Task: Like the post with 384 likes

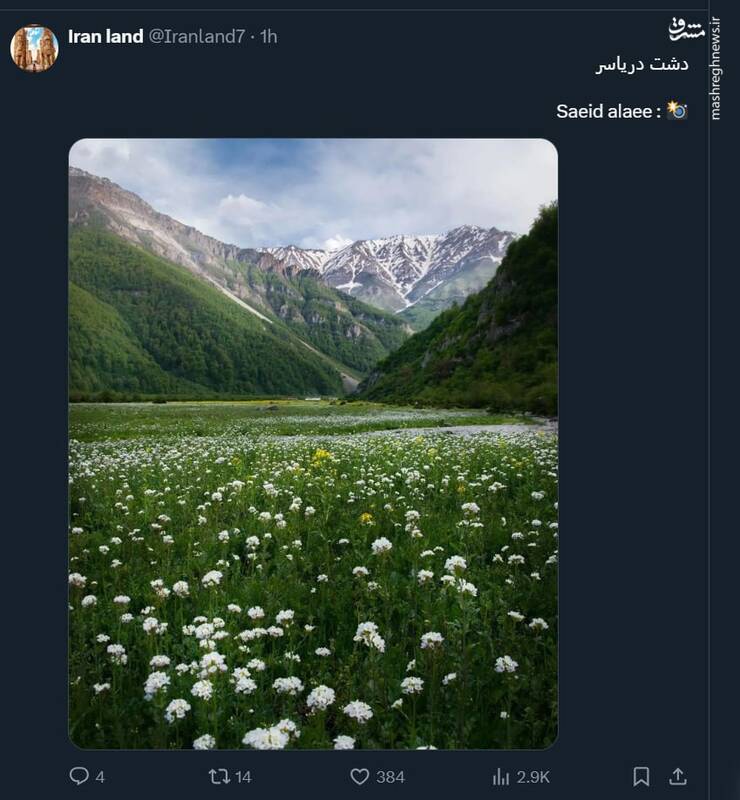Action: [360, 776]
